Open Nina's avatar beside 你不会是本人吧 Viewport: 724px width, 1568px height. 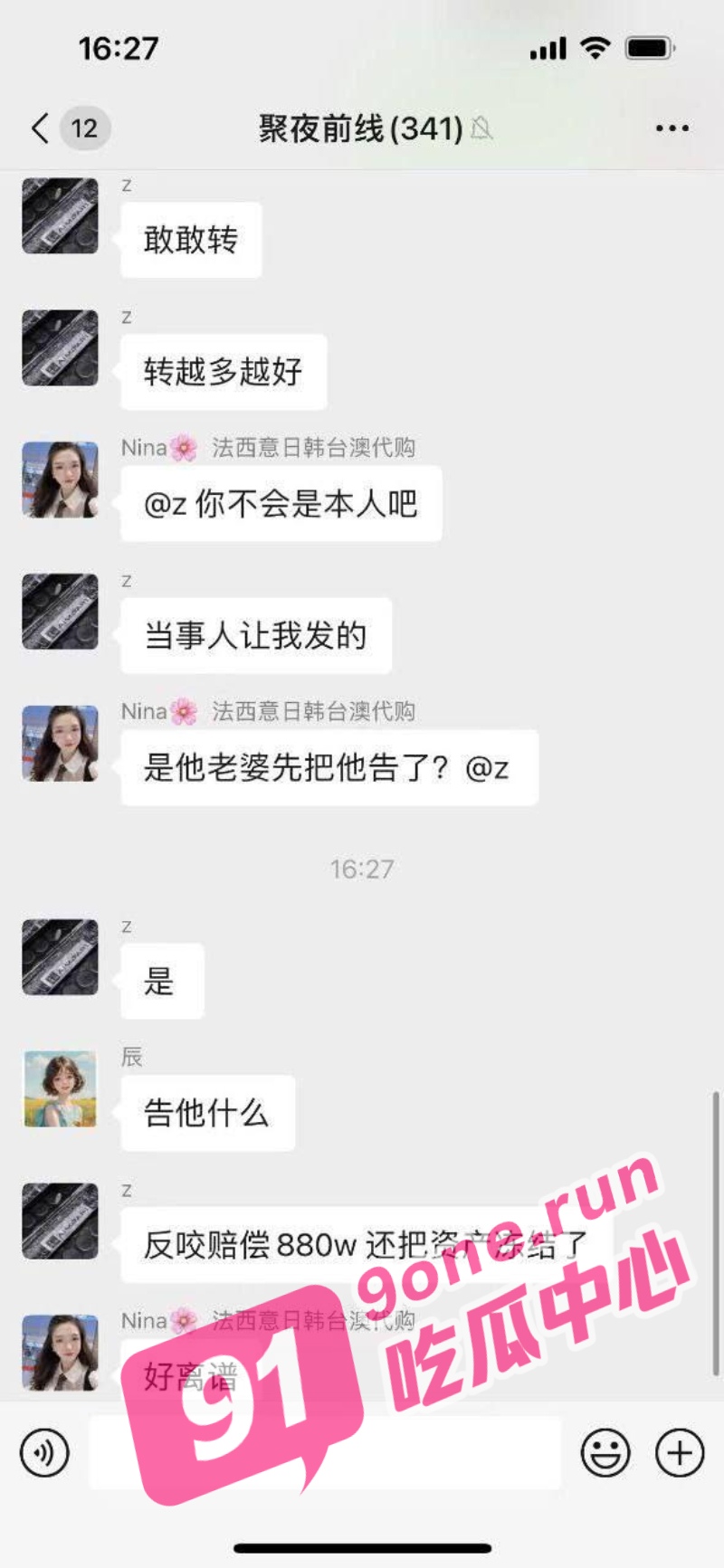point(61,480)
